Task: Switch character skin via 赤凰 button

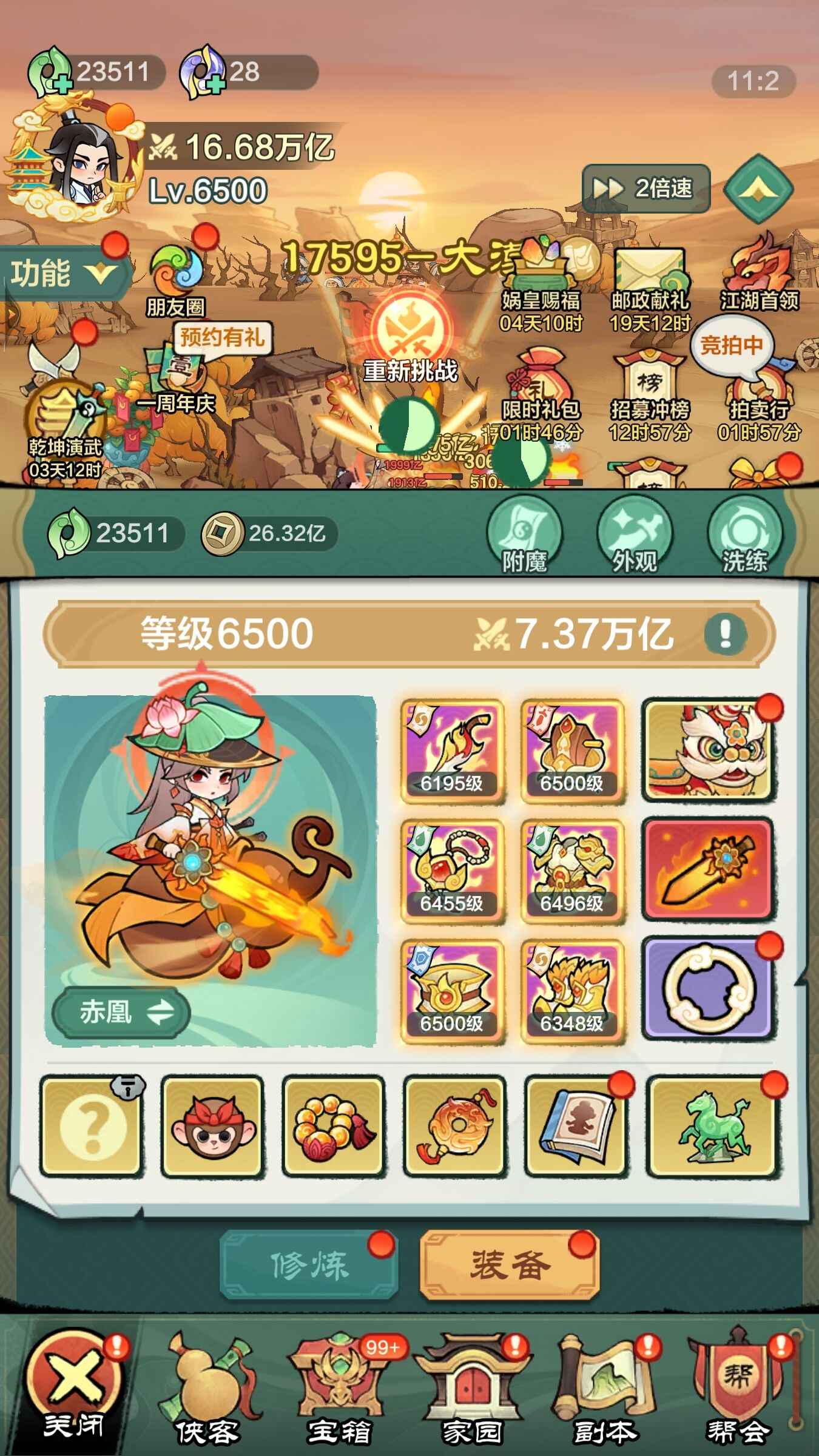Action: pyautogui.click(x=121, y=1011)
